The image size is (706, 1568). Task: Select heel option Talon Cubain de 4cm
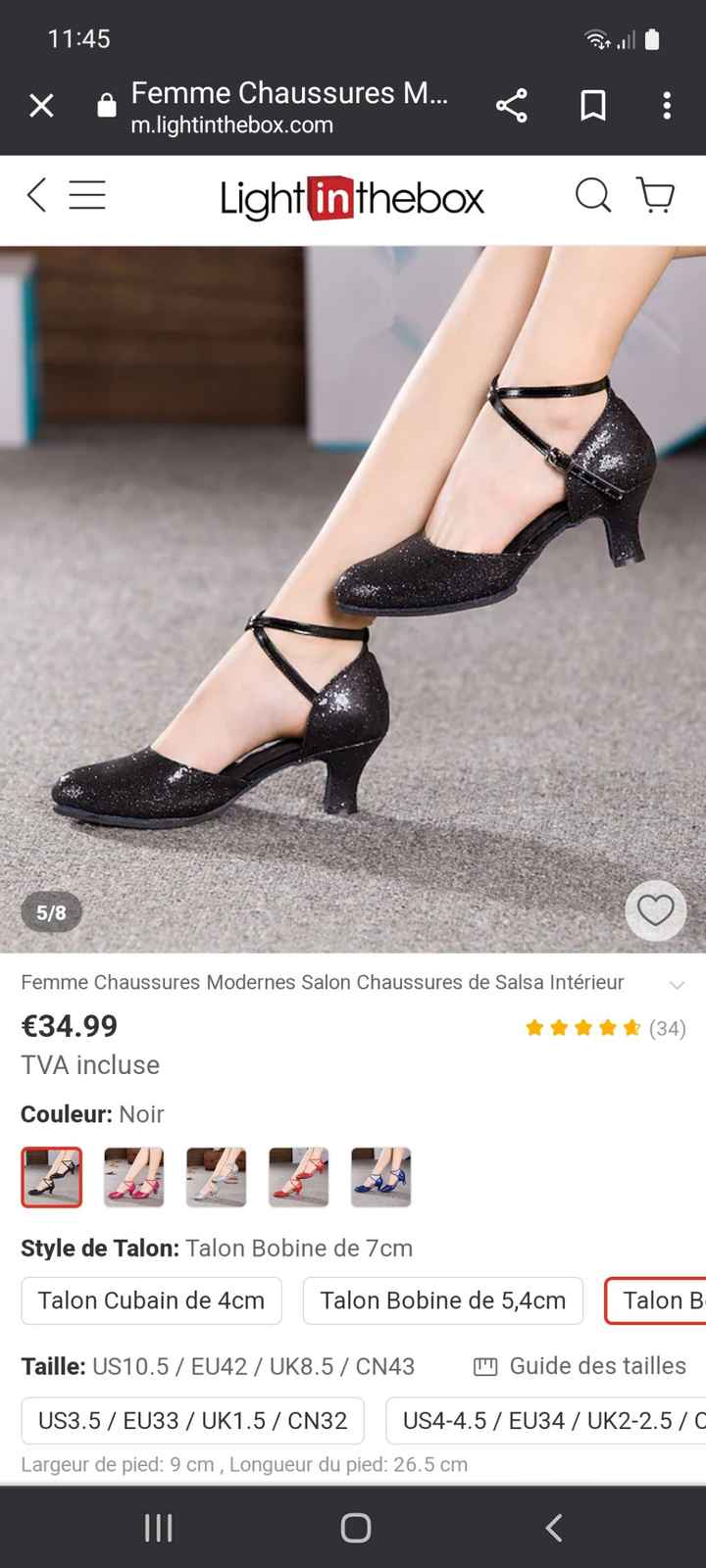[151, 1300]
